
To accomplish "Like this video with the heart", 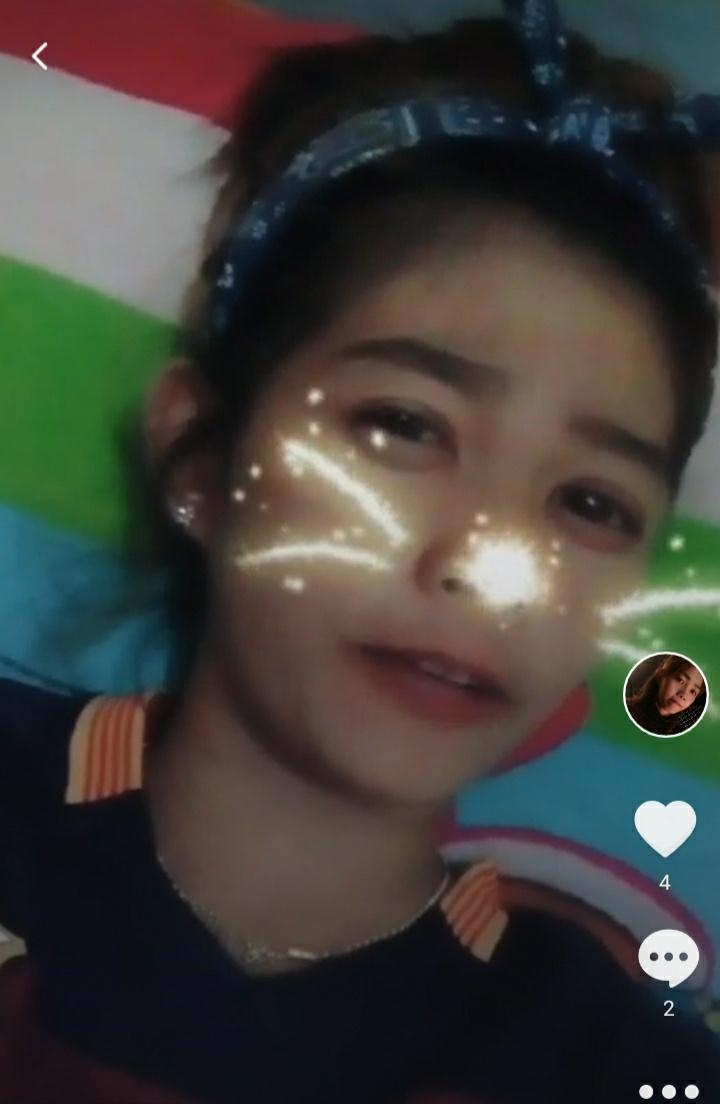I will tap(665, 829).
